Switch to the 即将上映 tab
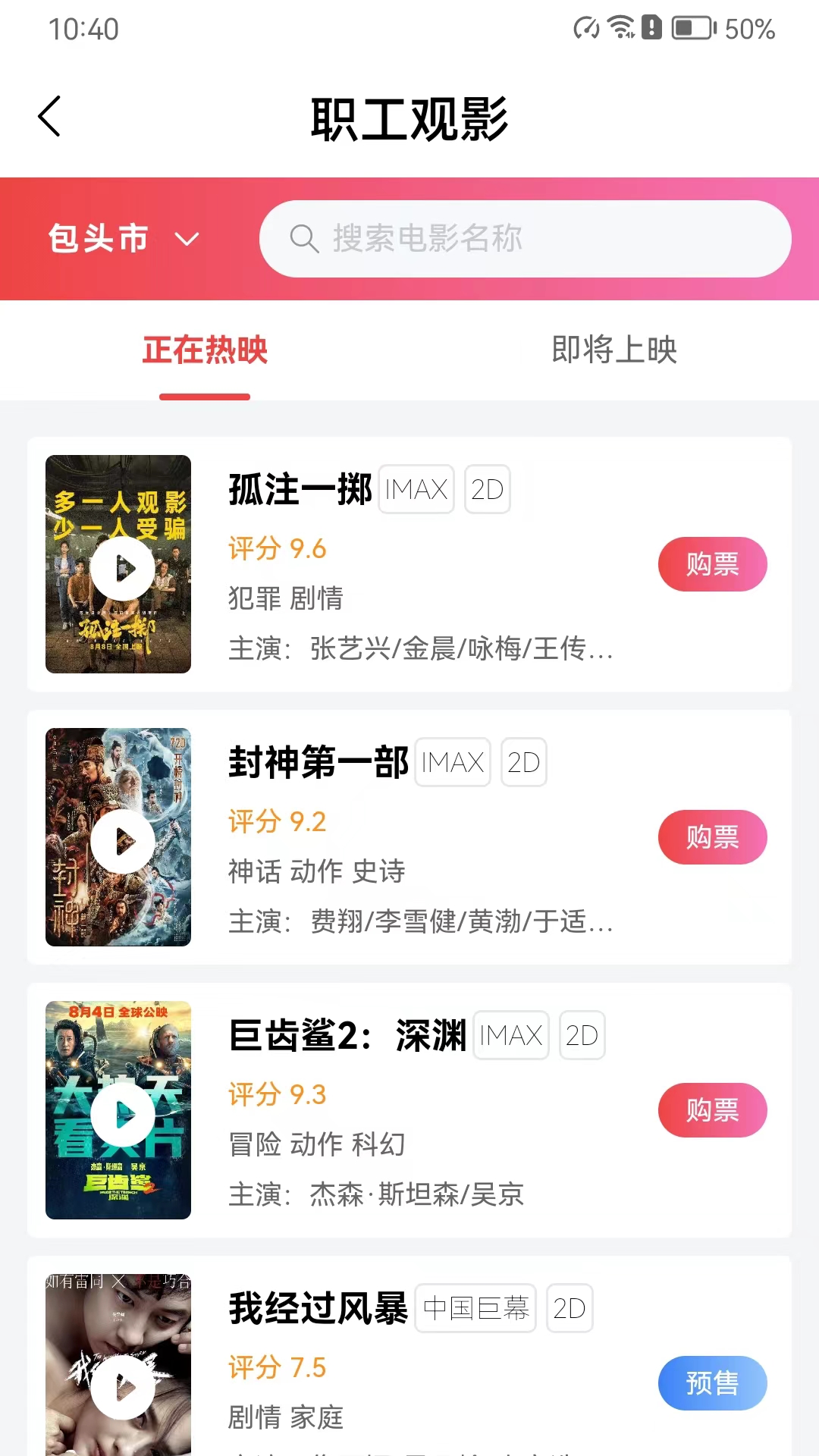Screen dimensions: 819x1456 pos(614,351)
